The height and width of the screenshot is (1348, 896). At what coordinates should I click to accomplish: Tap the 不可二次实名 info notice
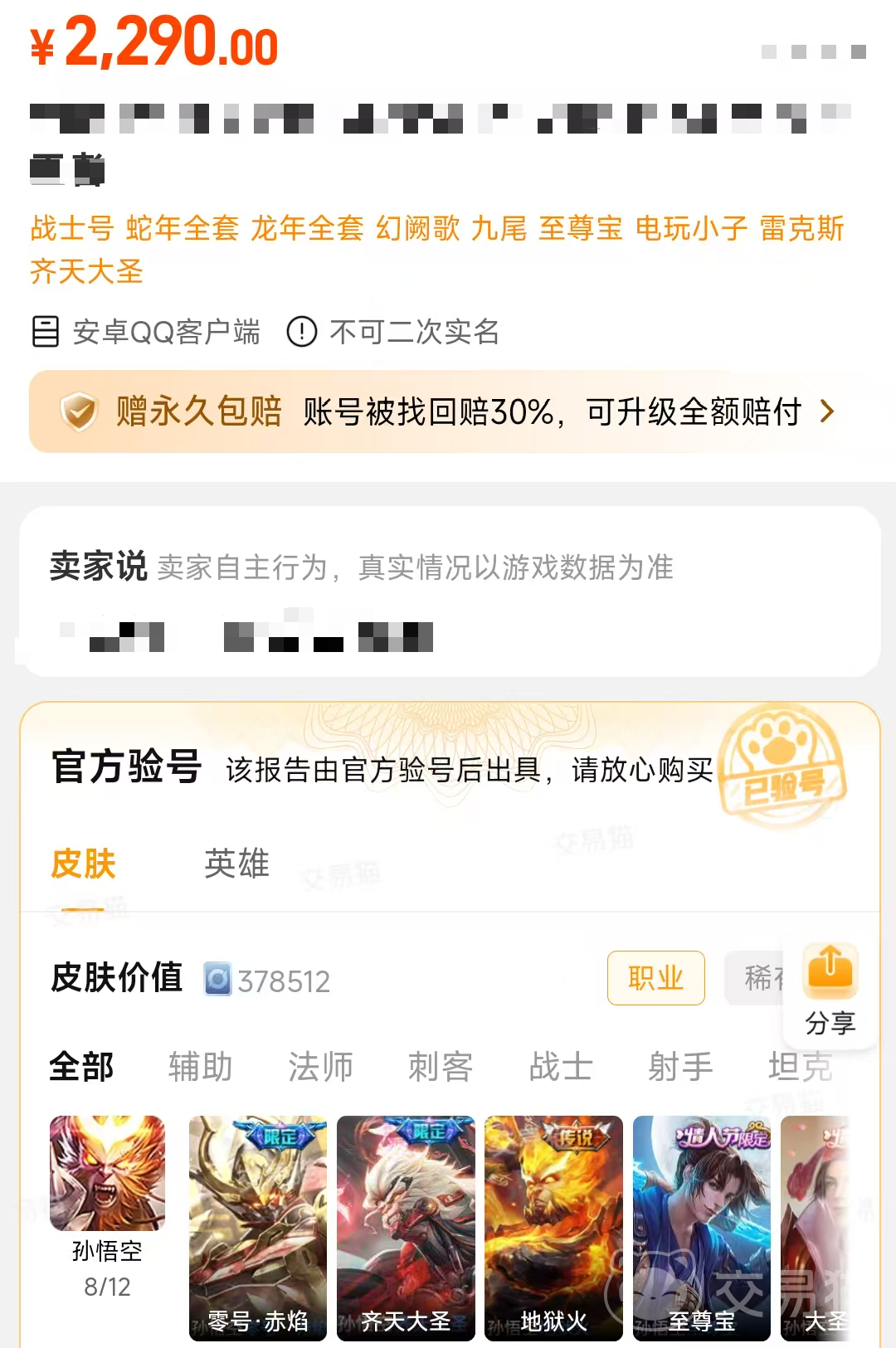394,332
